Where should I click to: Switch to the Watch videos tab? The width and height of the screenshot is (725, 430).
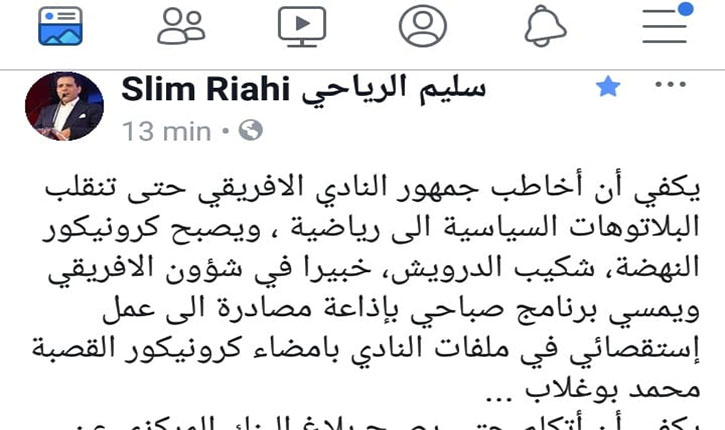click(301, 26)
